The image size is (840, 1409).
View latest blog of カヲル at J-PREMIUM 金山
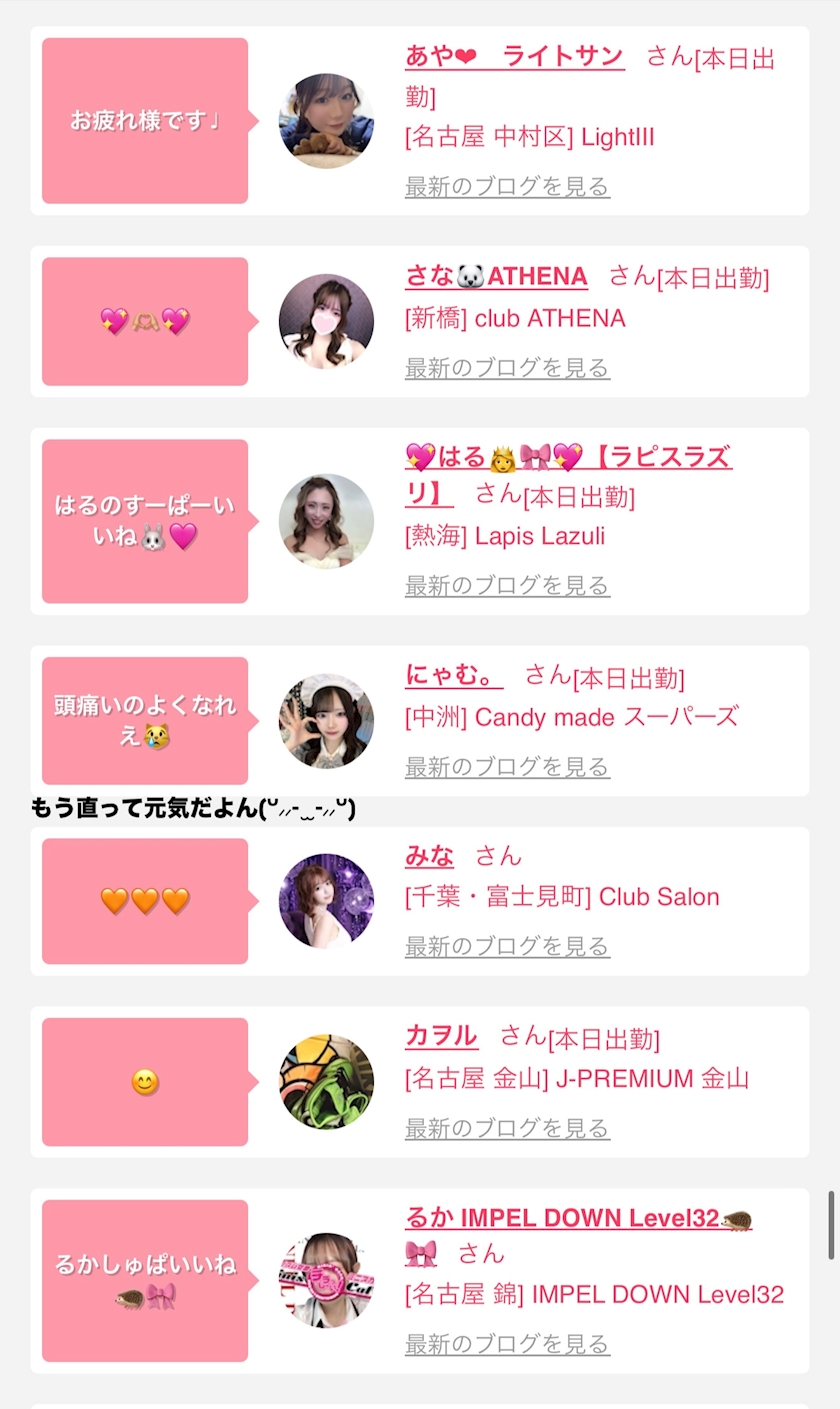[x=507, y=1128]
